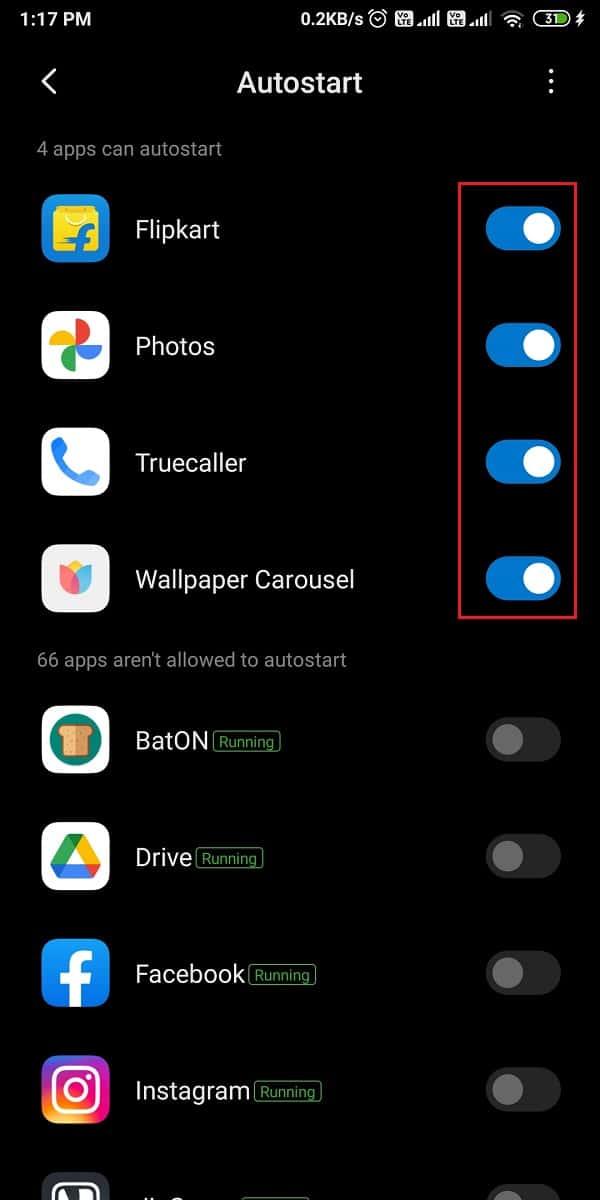Enable Instagram autostart switch
Viewport: 600px width, 1200px height.
[522, 1090]
